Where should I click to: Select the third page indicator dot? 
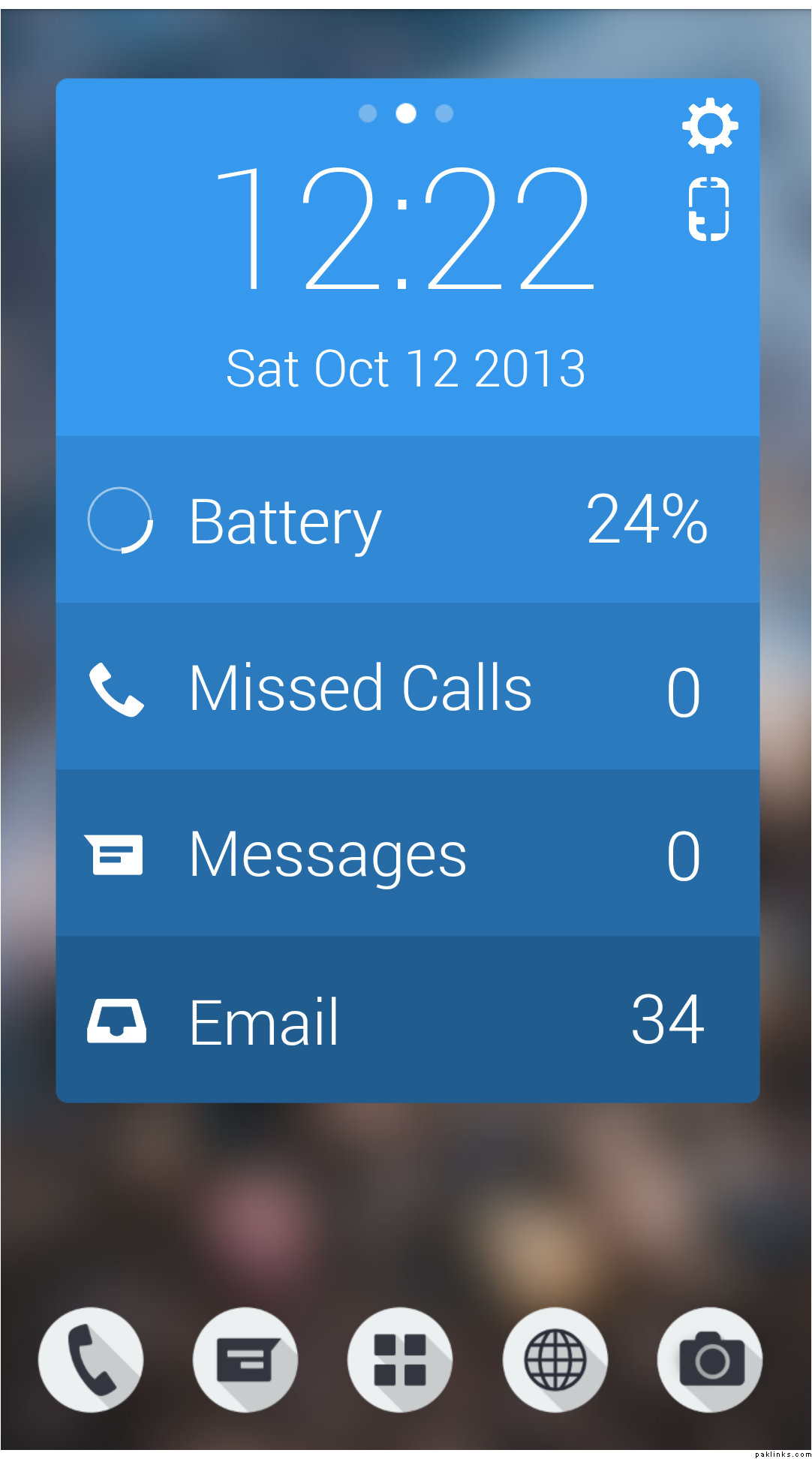pos(444,113)
